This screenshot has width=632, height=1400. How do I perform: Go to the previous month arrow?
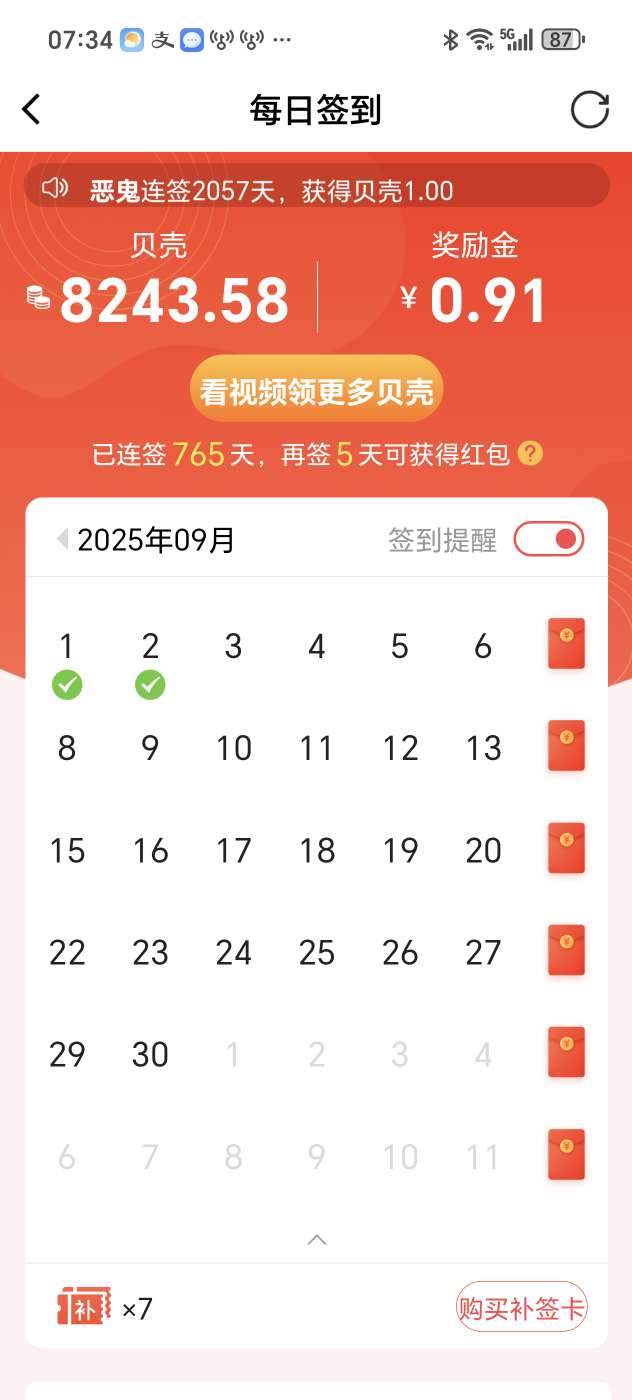pyautogui.click(x=62, y=540)
